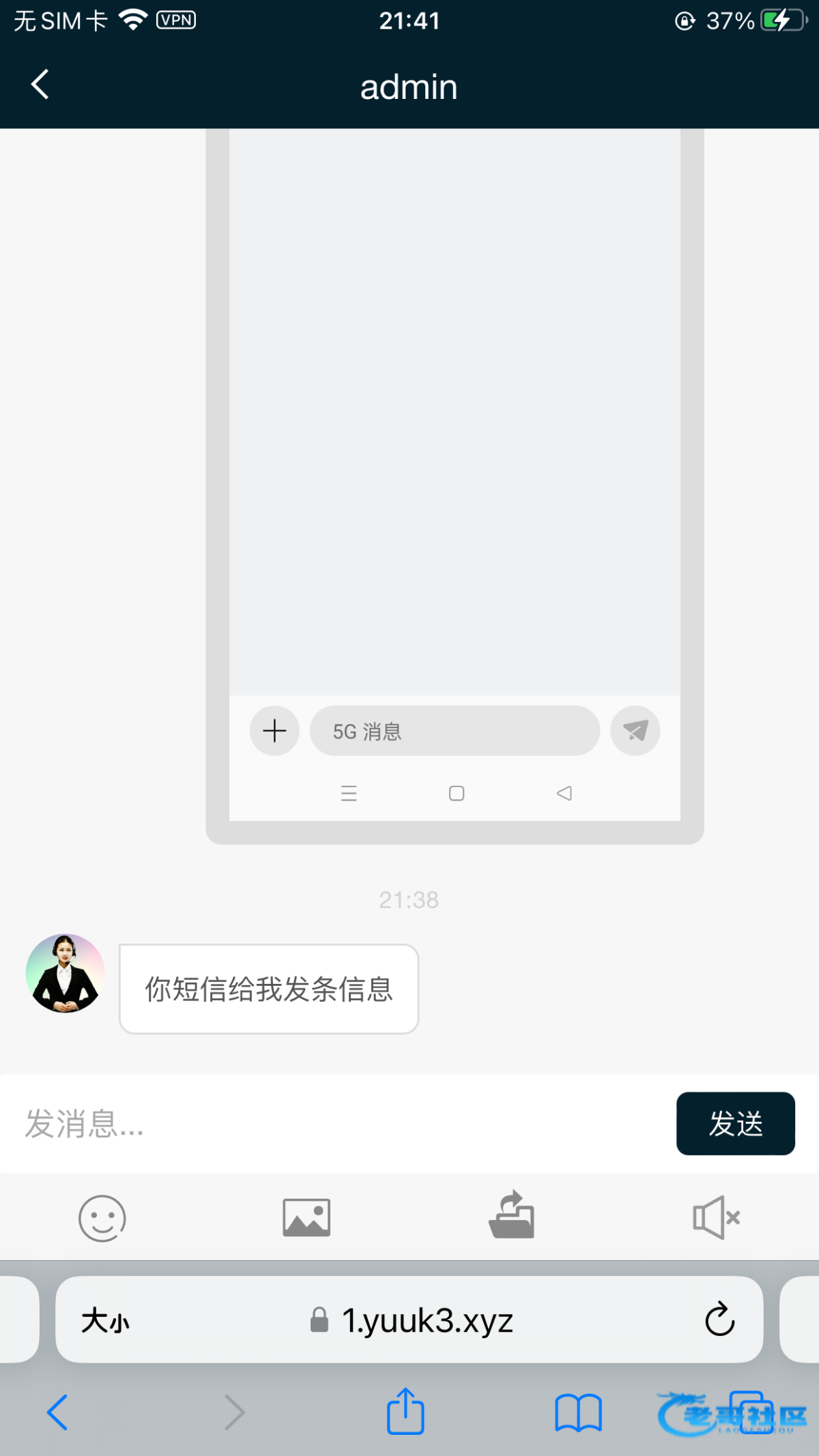Toggle the muted sound icon
The image size is (819, 1456).
pos(716,1218)
